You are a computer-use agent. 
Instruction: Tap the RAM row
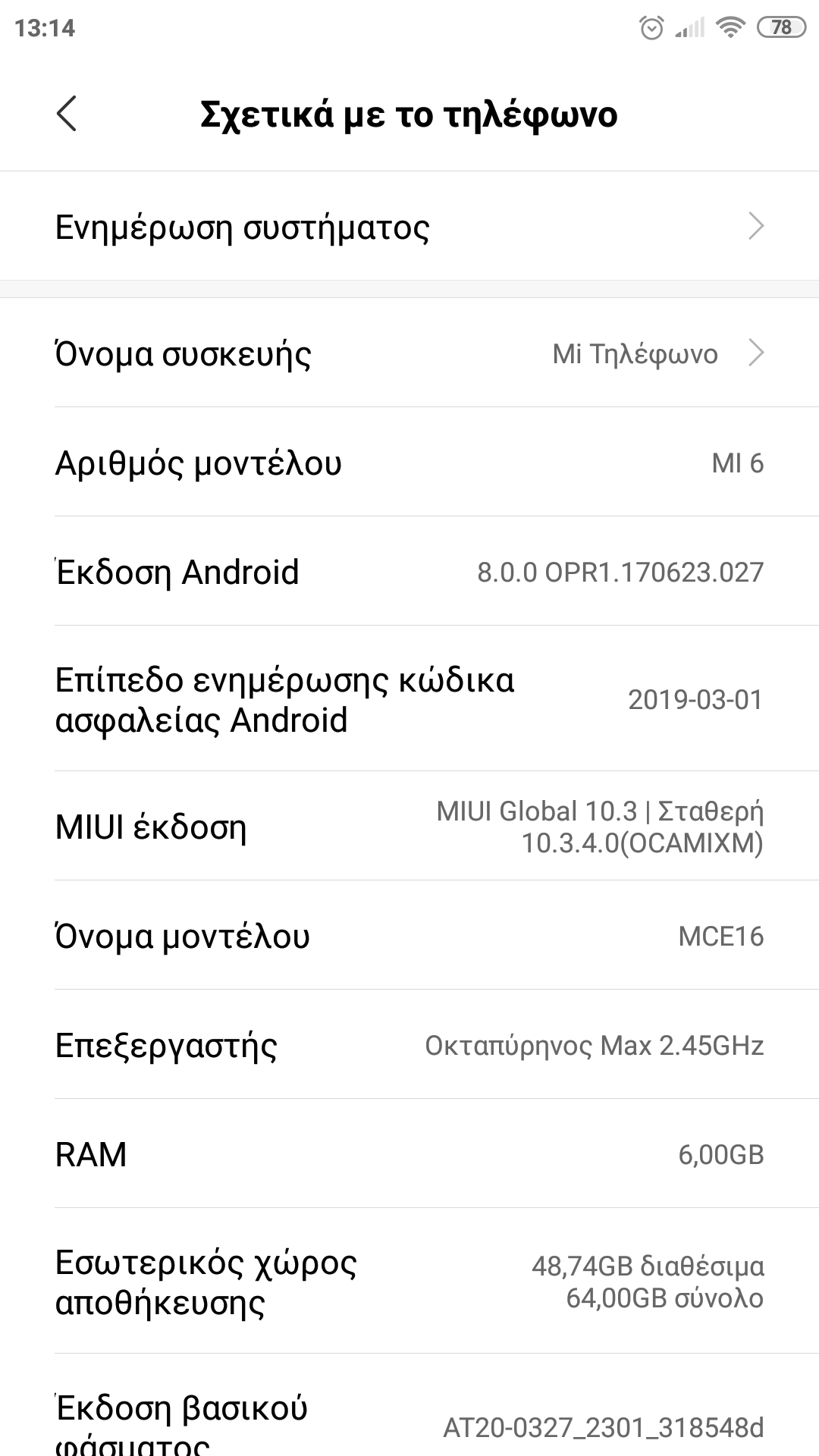[x=409, y=1154]
